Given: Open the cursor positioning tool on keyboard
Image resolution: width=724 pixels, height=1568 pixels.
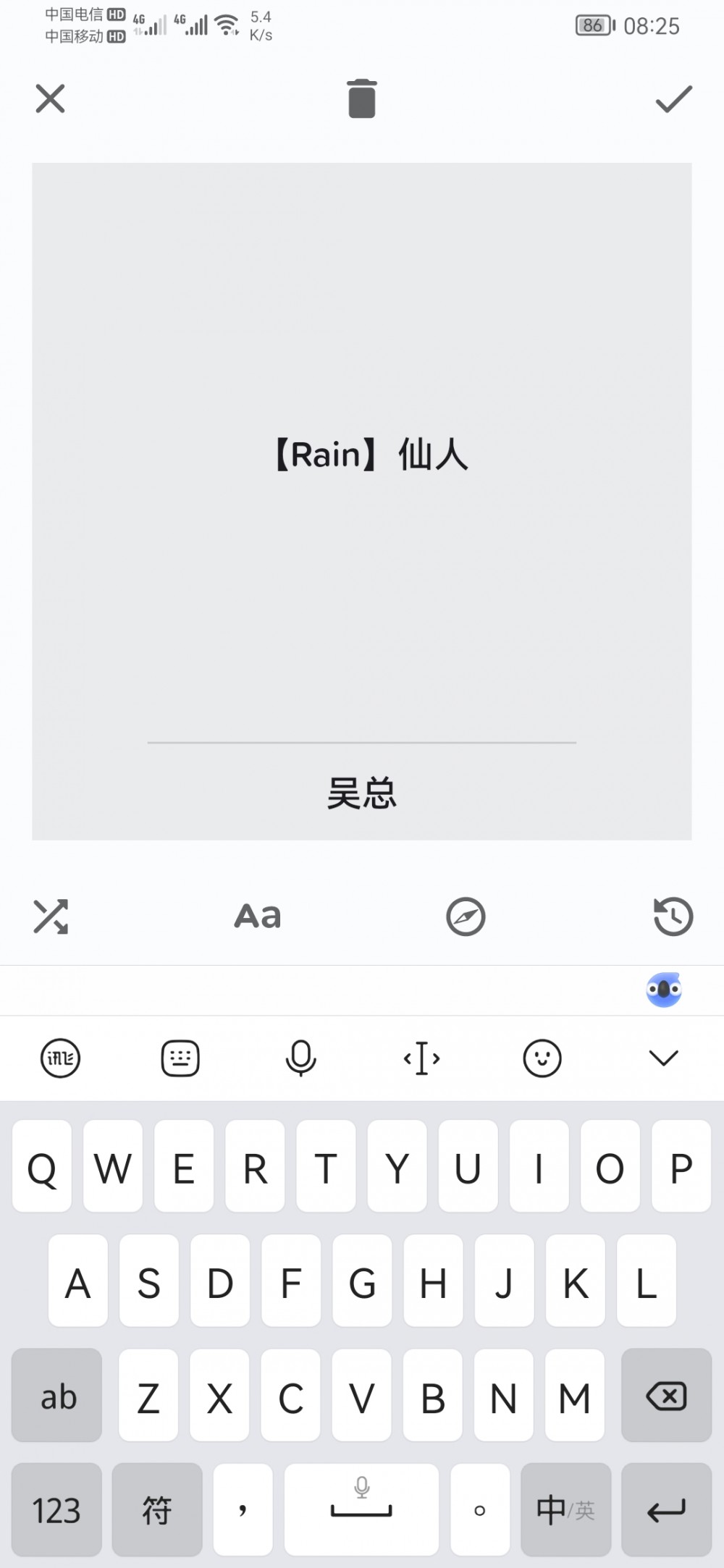Looking at the screenshot, I should pos(422,1058).
